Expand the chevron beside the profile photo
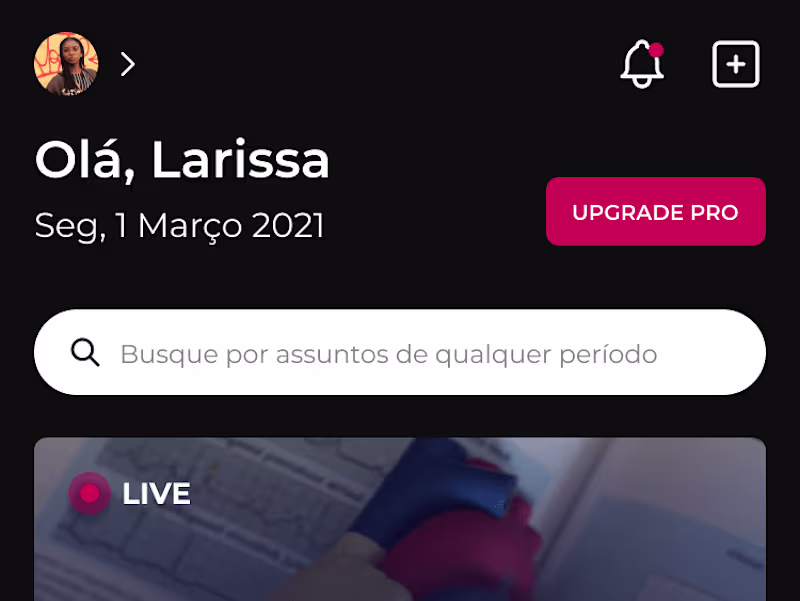Screen dimensions: 800x601 click(128, 64)
